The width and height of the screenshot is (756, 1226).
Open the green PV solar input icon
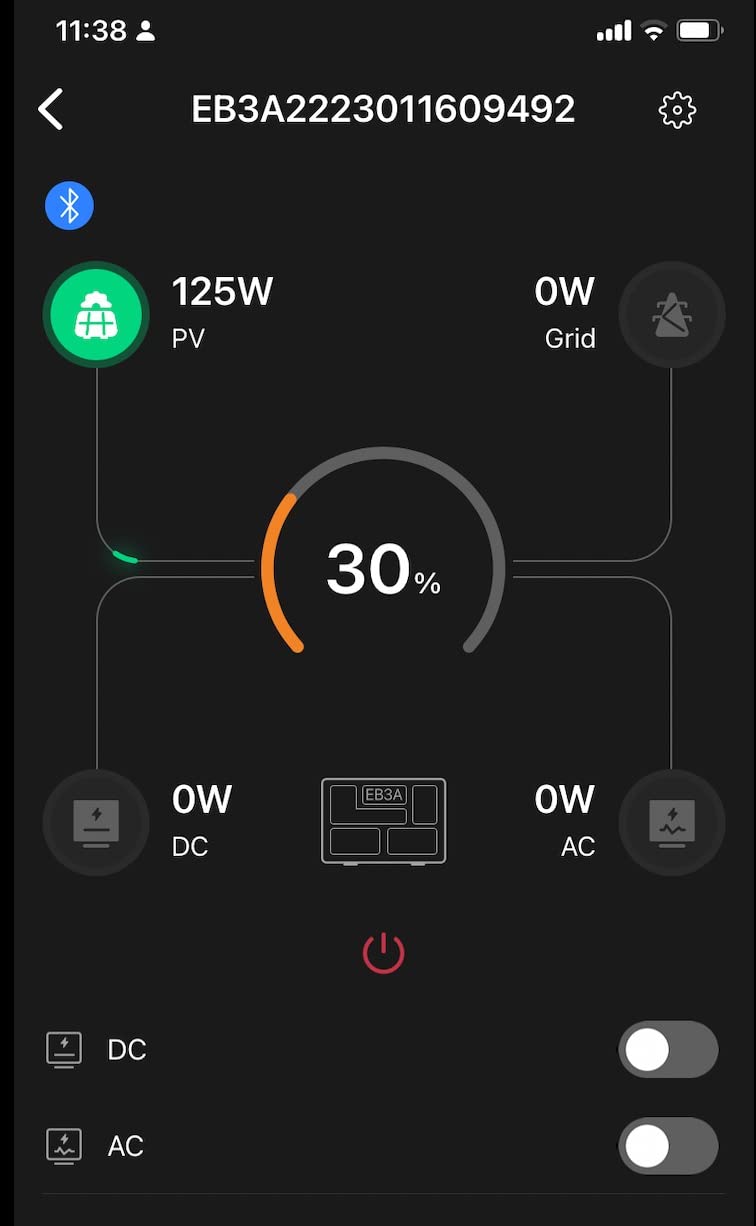(96, 315)
